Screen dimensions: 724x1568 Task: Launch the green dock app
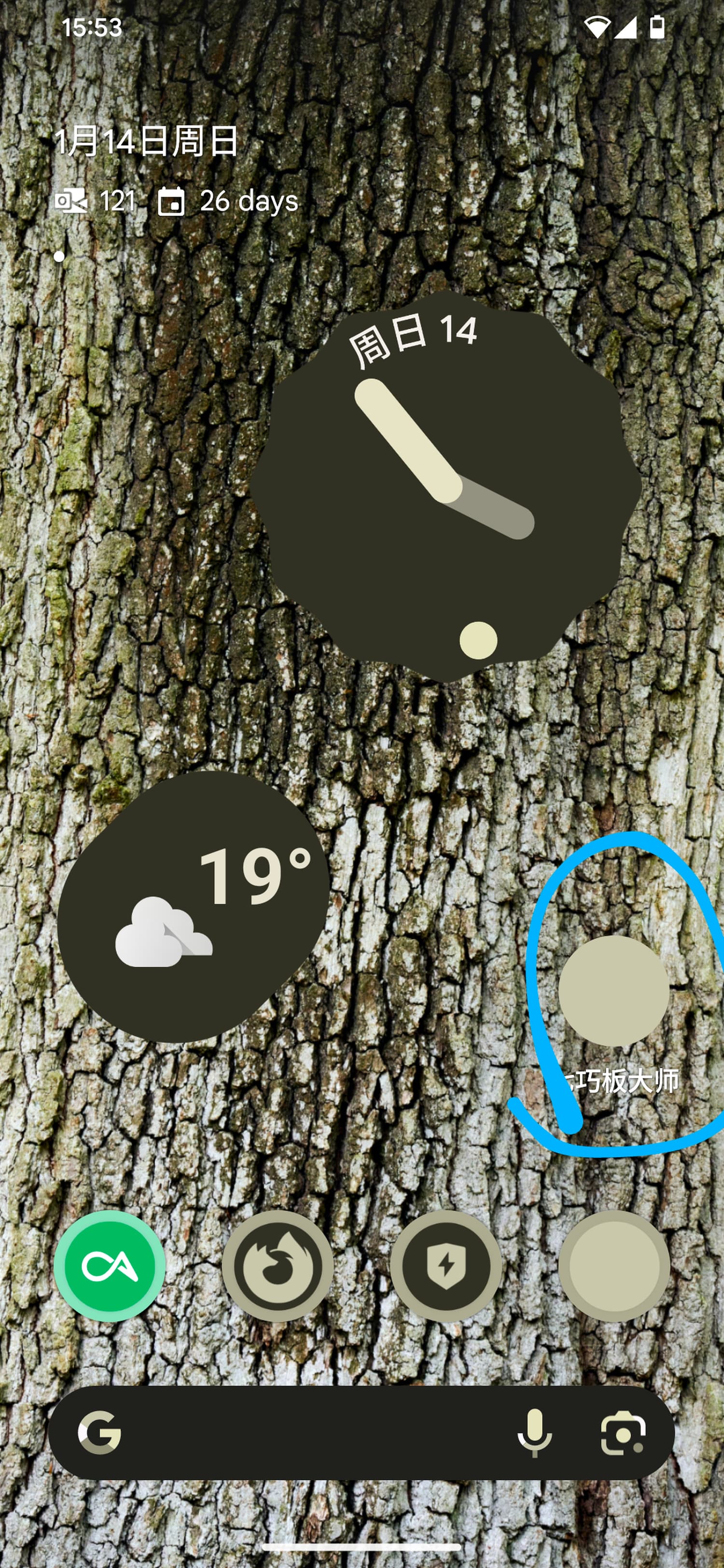click(x=110, y=1266)
